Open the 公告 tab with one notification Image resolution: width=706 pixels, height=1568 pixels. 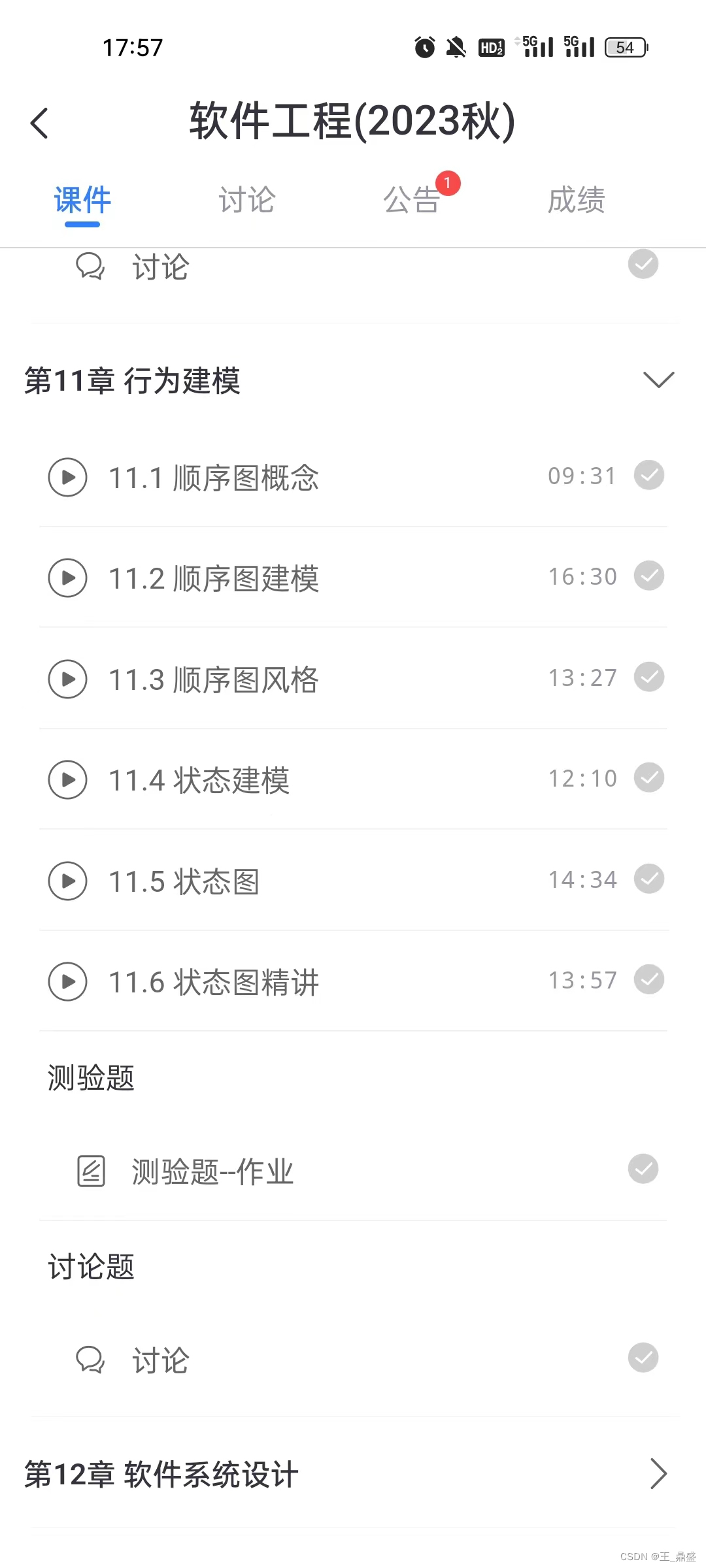click(412, 200)
